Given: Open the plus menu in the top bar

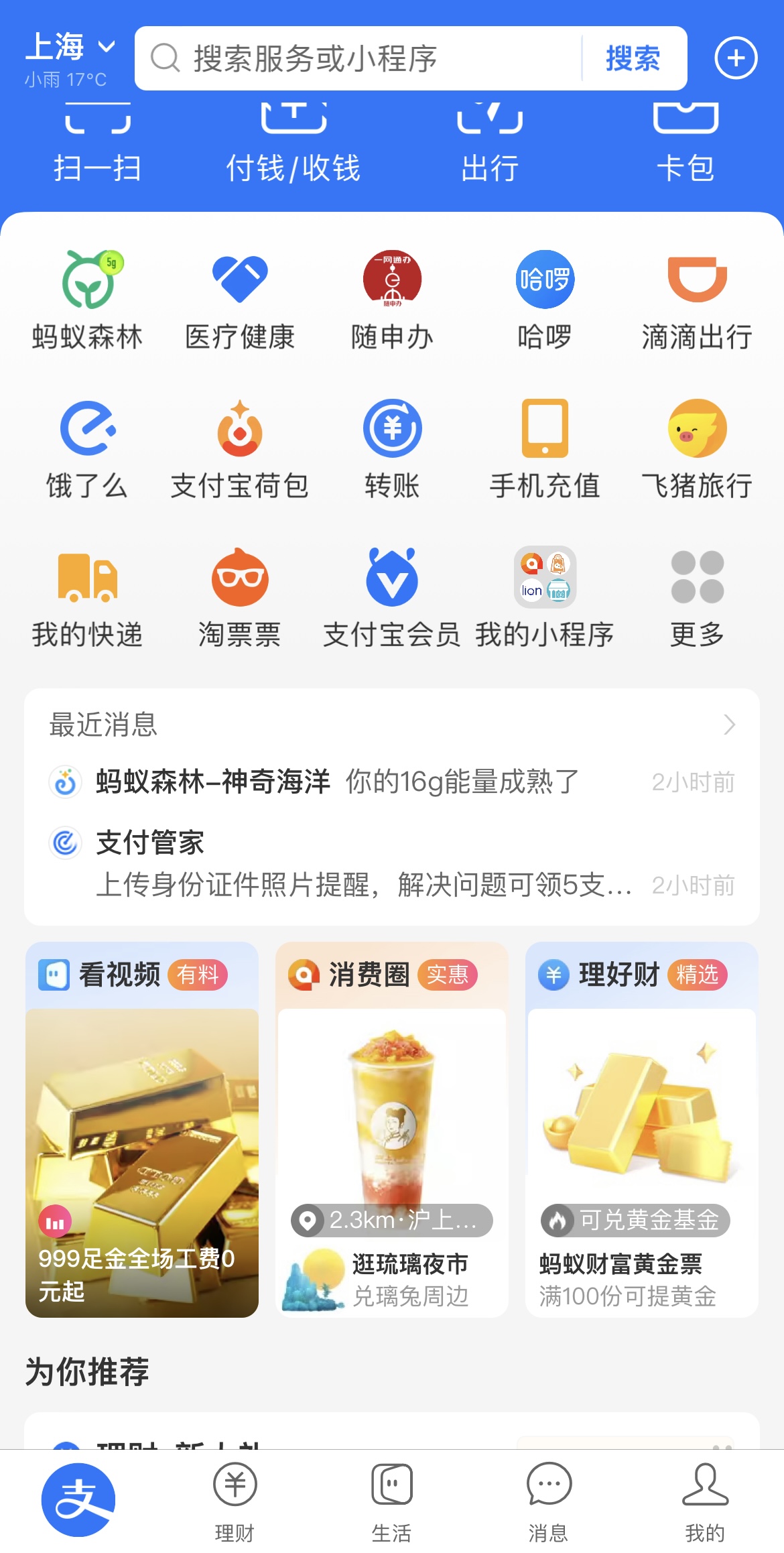Looking at the screenshot, I should [x=736, y=58].
